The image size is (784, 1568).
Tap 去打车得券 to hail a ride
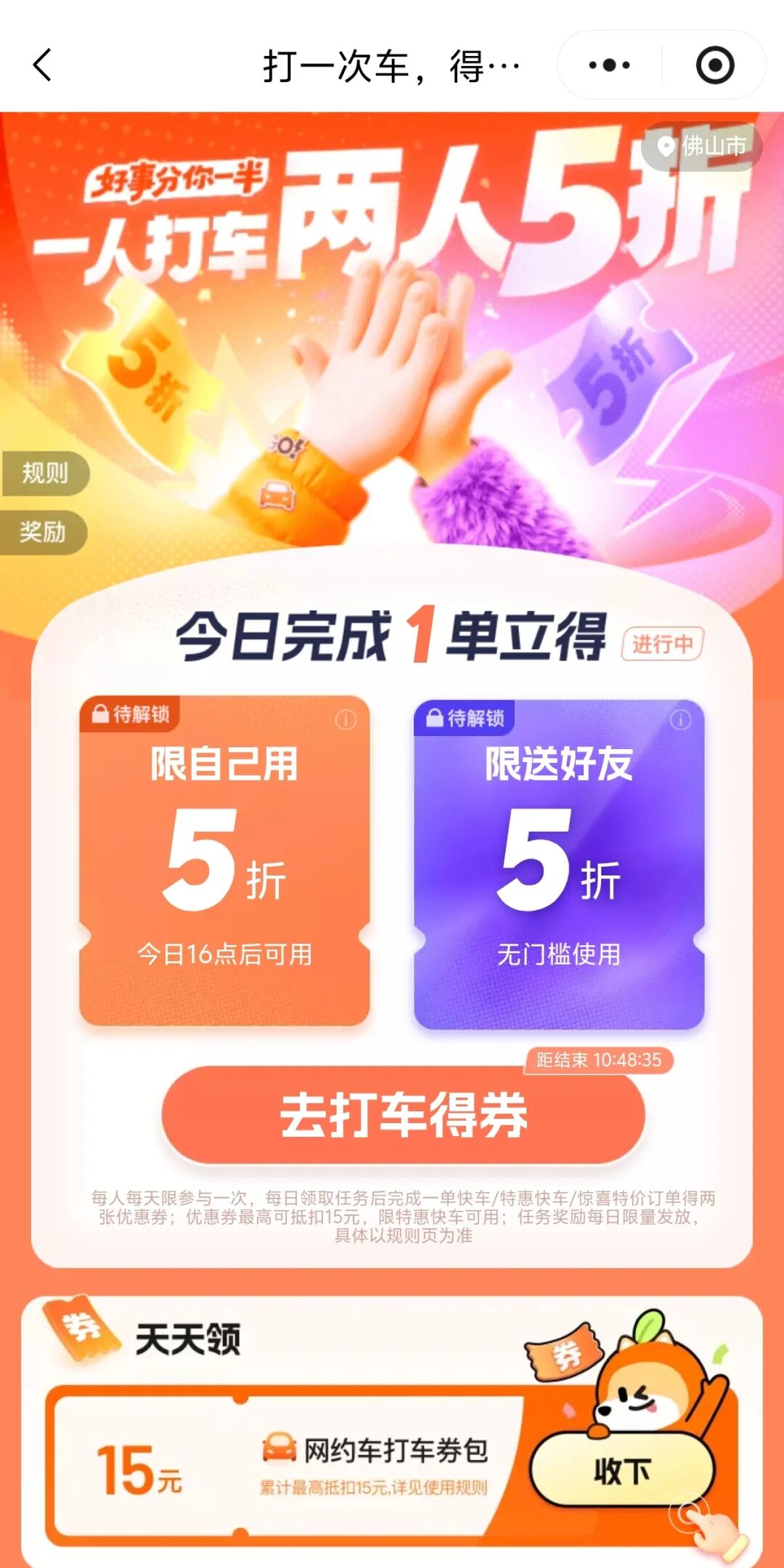[403, 1116]
